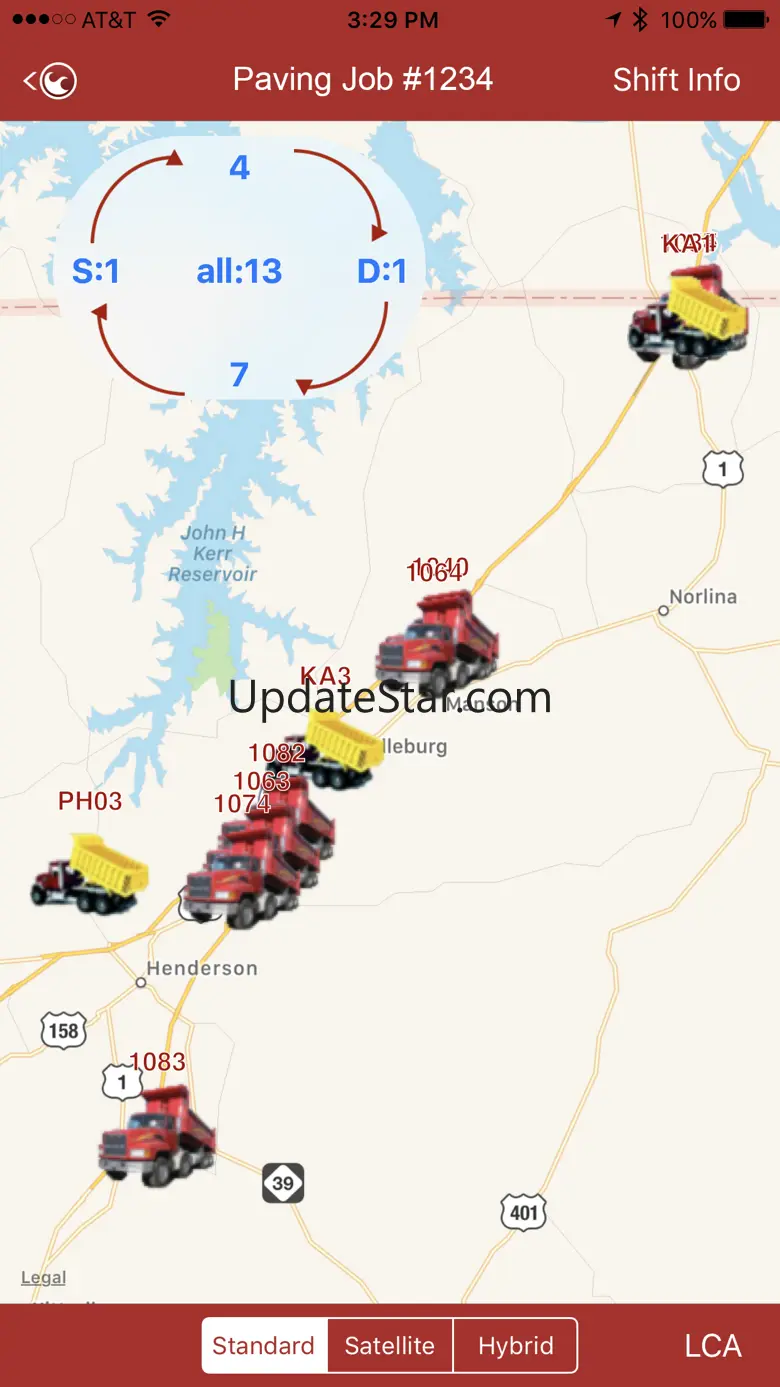Tap the Legal link on the map
Screen dimensions: 780x1387
tap(44, 1277)
